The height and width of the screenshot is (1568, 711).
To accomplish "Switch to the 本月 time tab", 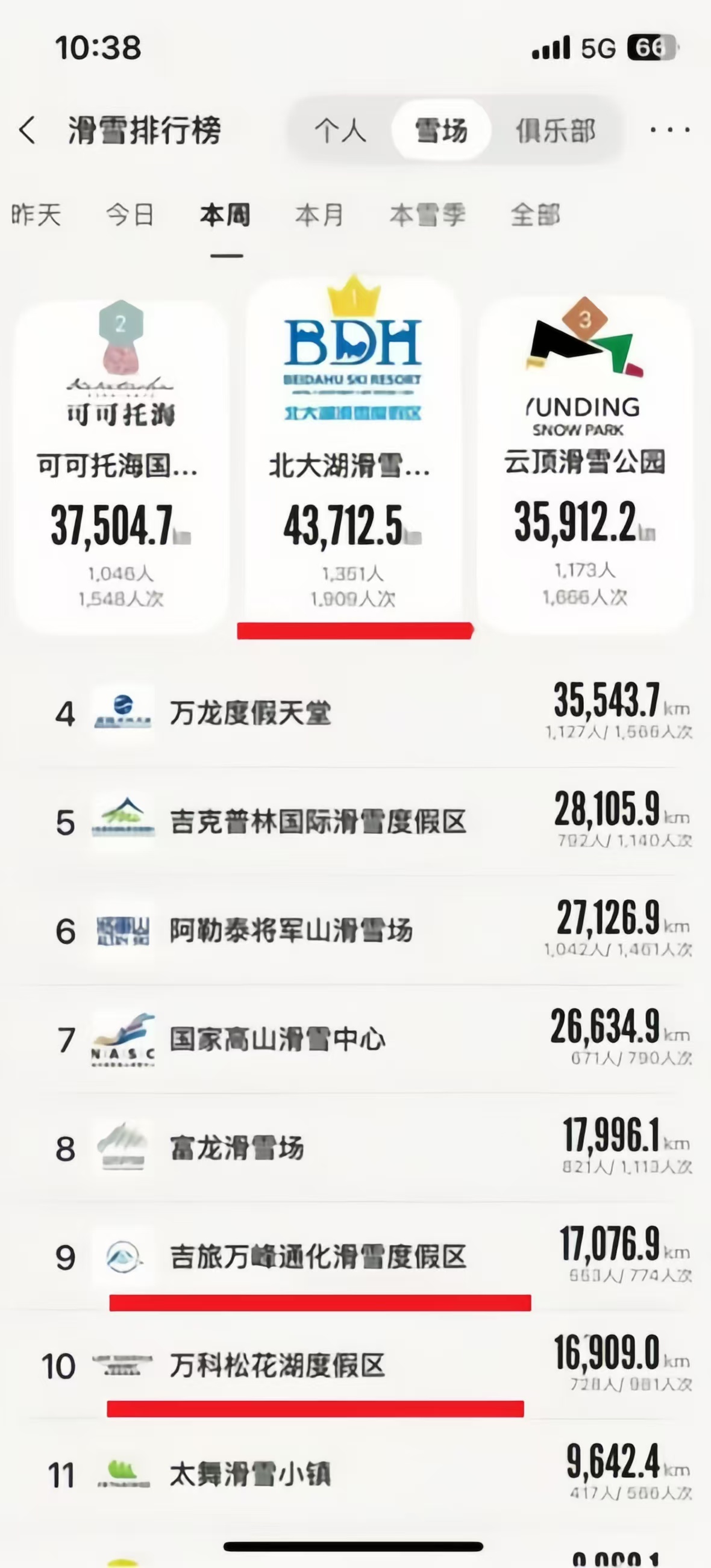I will tap(319, 215).
